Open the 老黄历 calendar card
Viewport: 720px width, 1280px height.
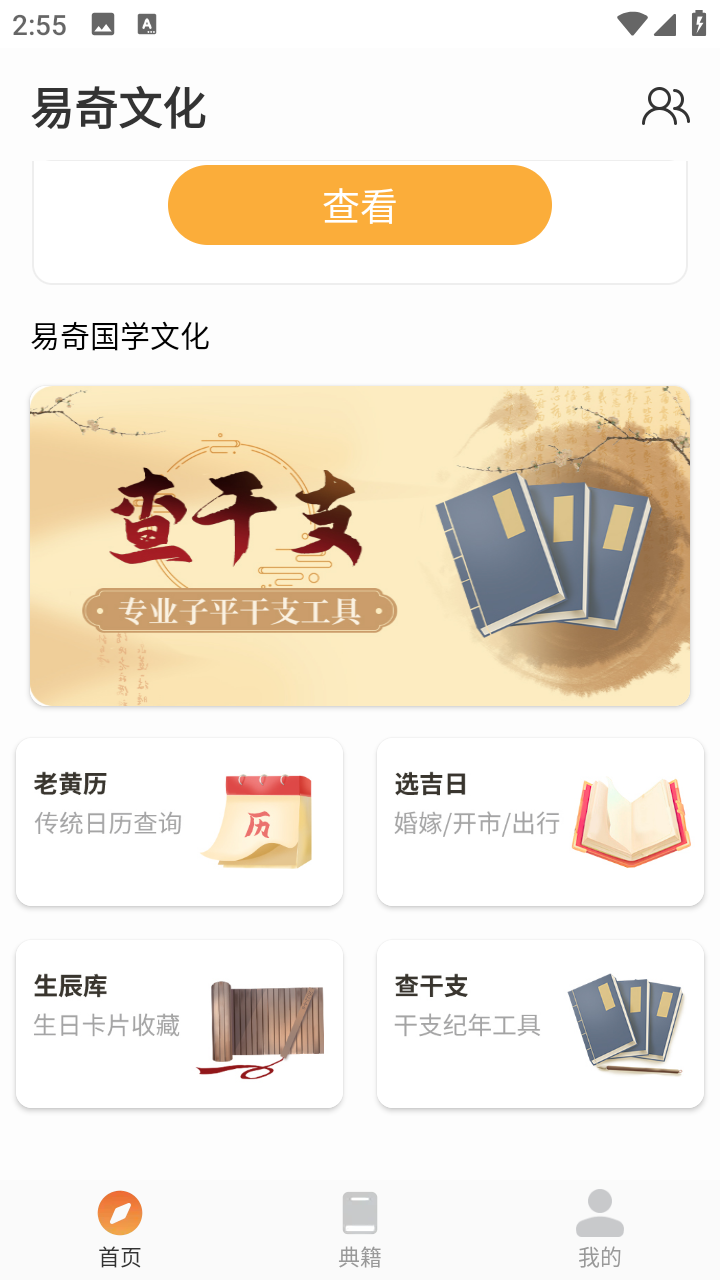point(180,822)
